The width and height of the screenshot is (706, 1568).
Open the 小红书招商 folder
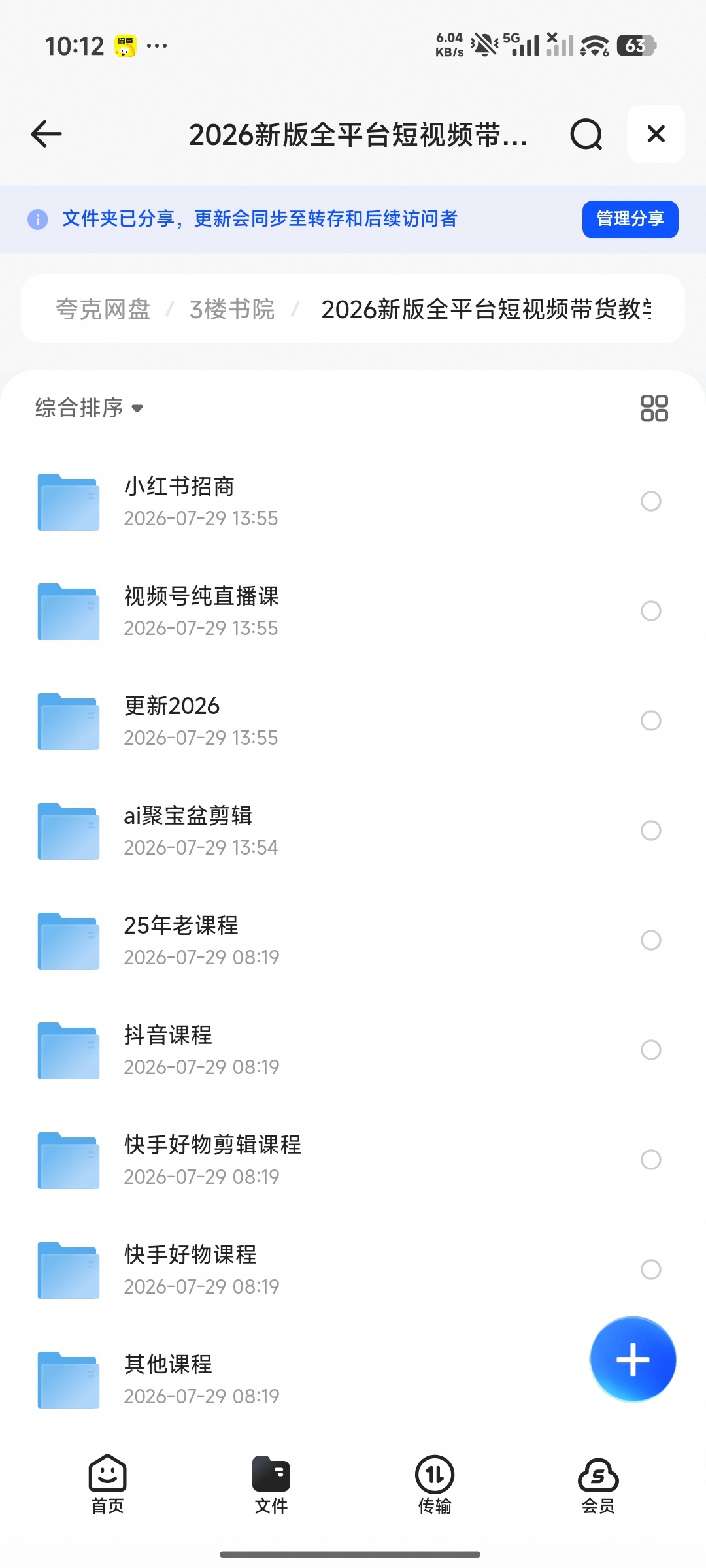click(353, 501)
